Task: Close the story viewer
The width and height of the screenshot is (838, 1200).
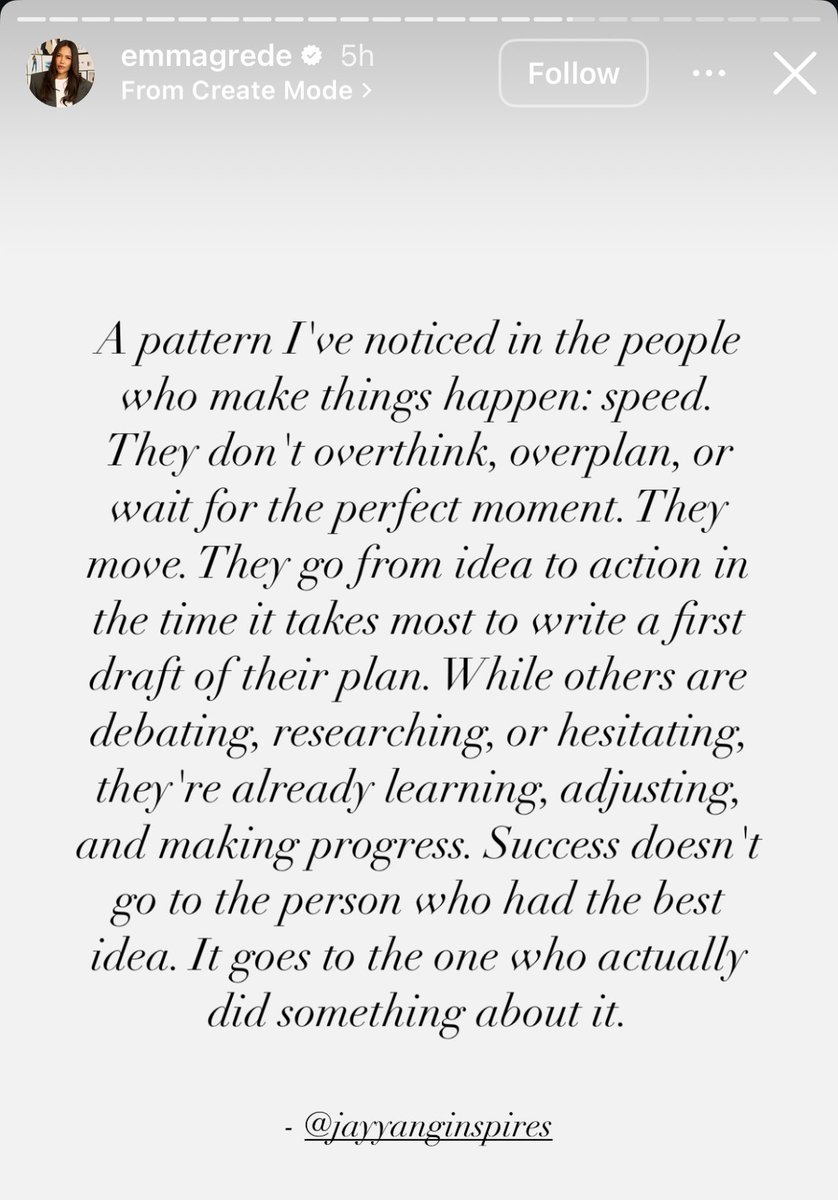Action: click(x=795, y=73)
